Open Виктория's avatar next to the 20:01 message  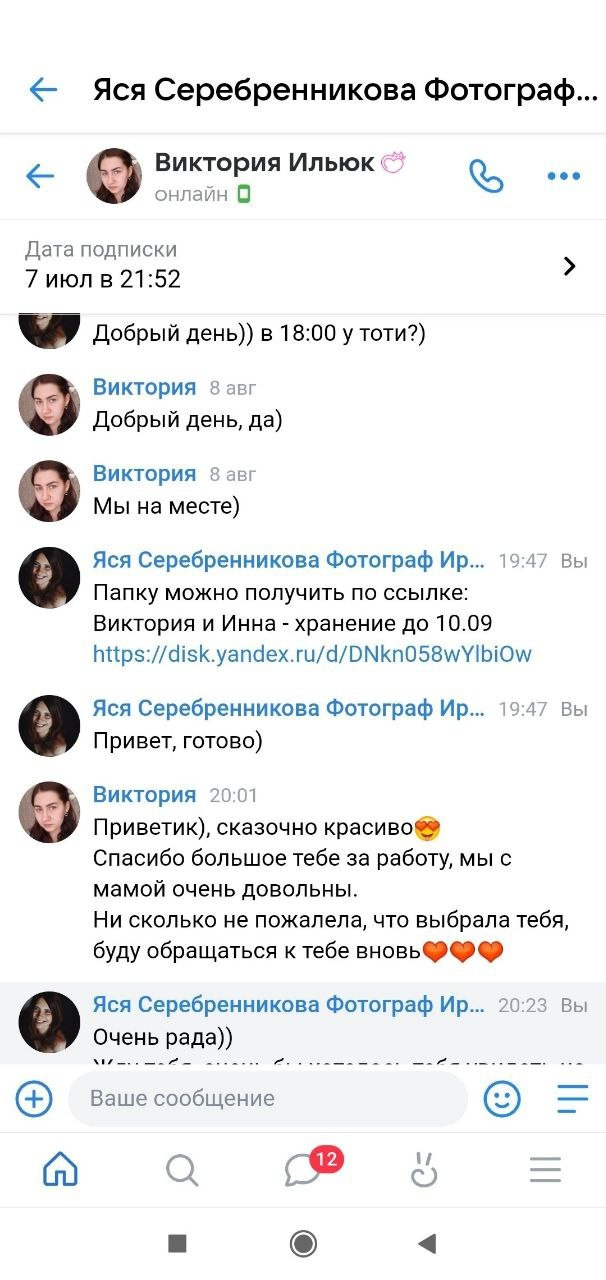[x=49, y=812]
